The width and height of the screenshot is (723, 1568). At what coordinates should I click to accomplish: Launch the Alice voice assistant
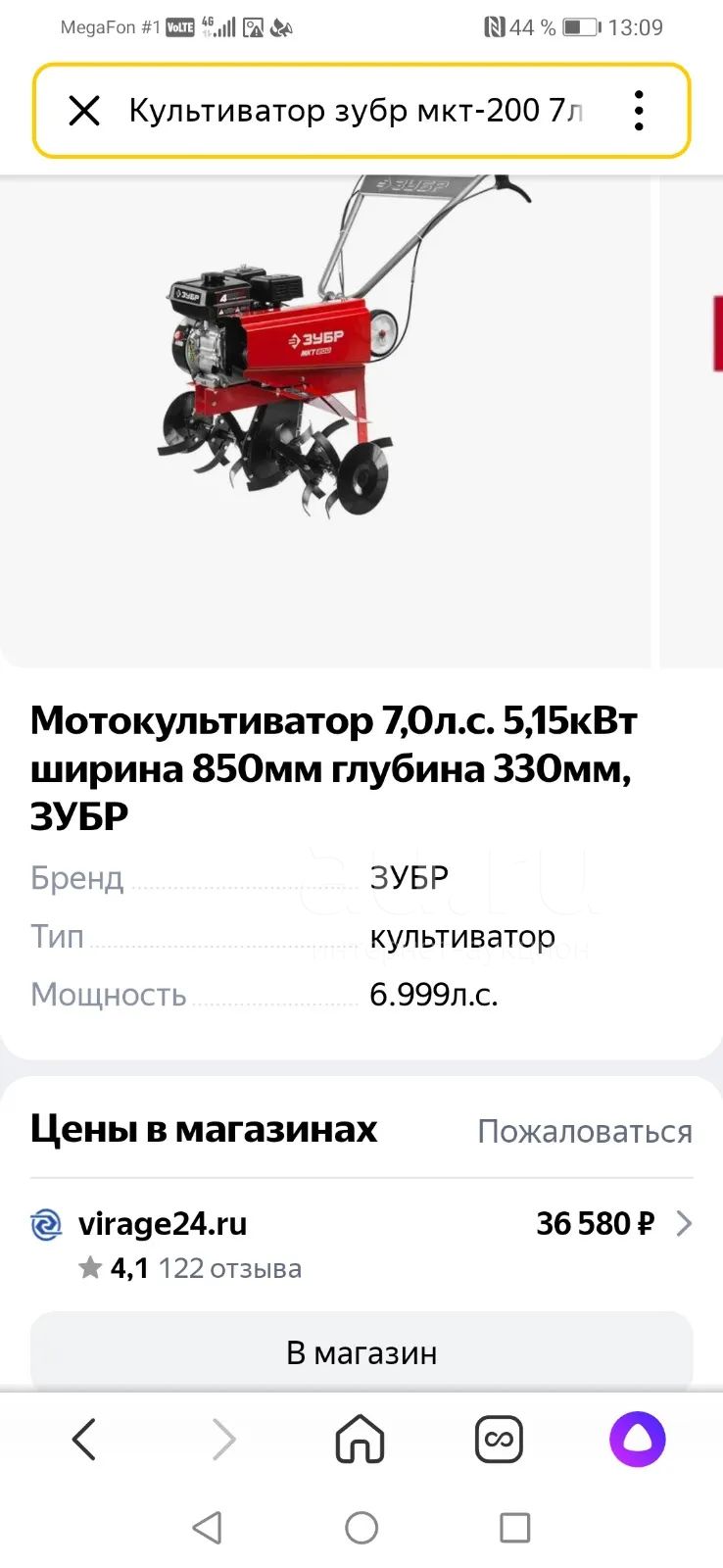pyautogui.click(x=638, y=1440)
